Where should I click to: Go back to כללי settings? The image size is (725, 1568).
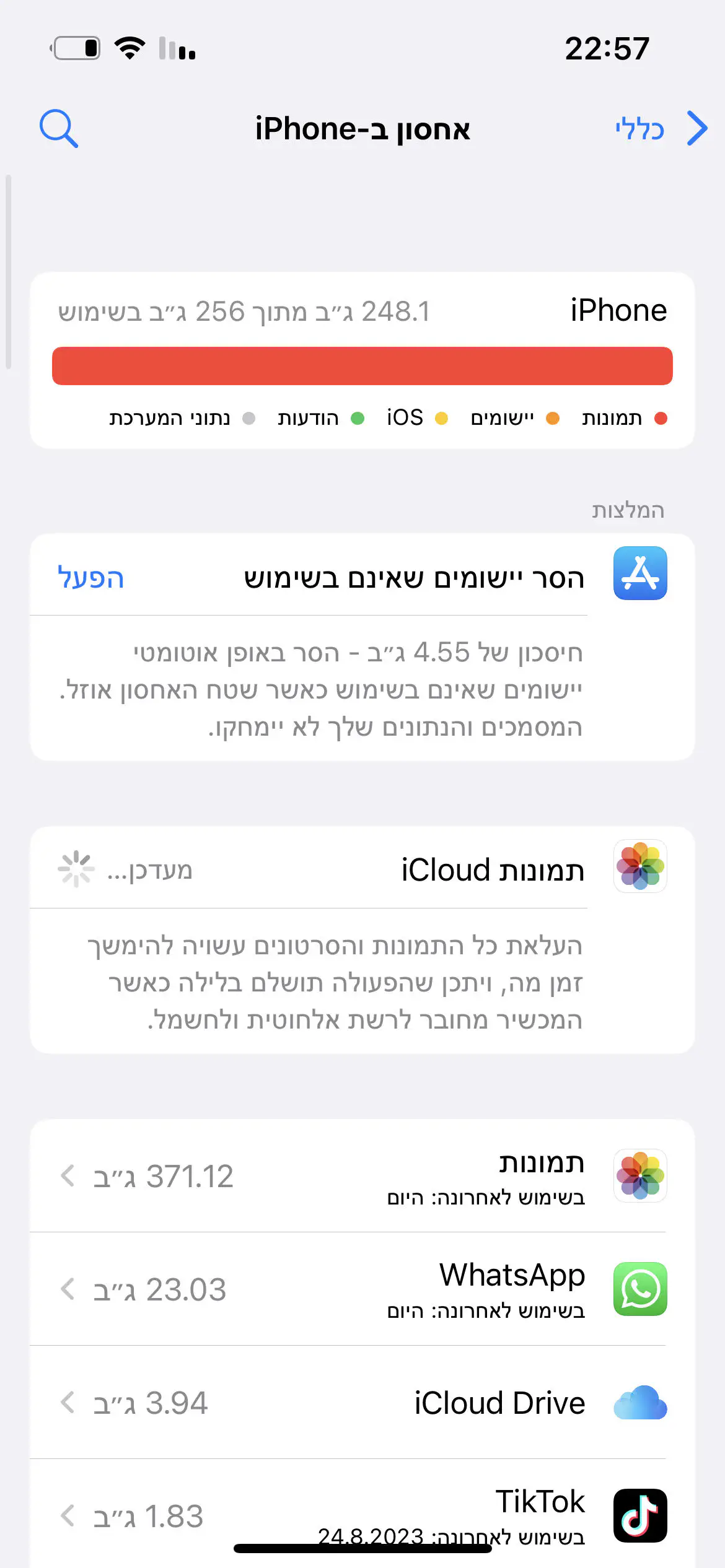661,129
